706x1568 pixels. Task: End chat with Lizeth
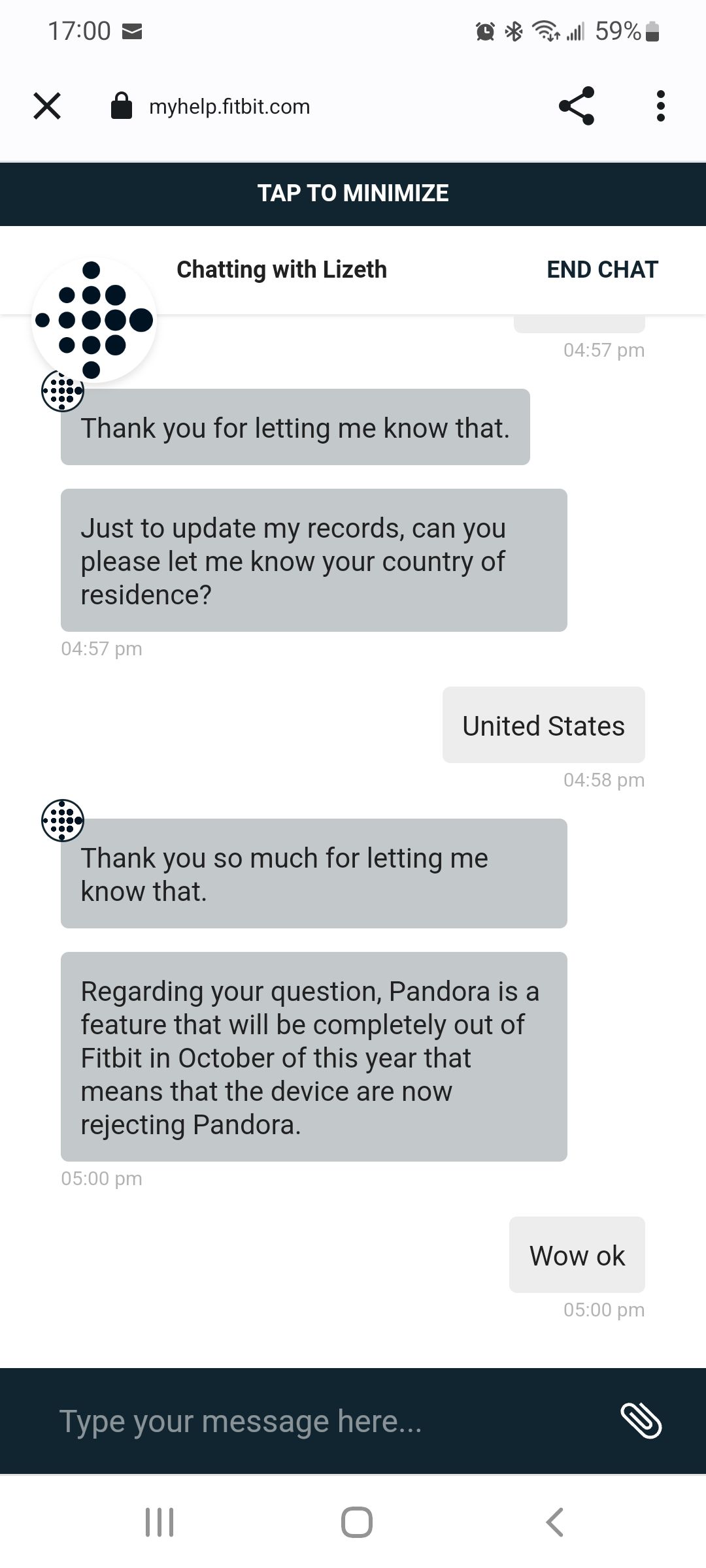(602, 269)
